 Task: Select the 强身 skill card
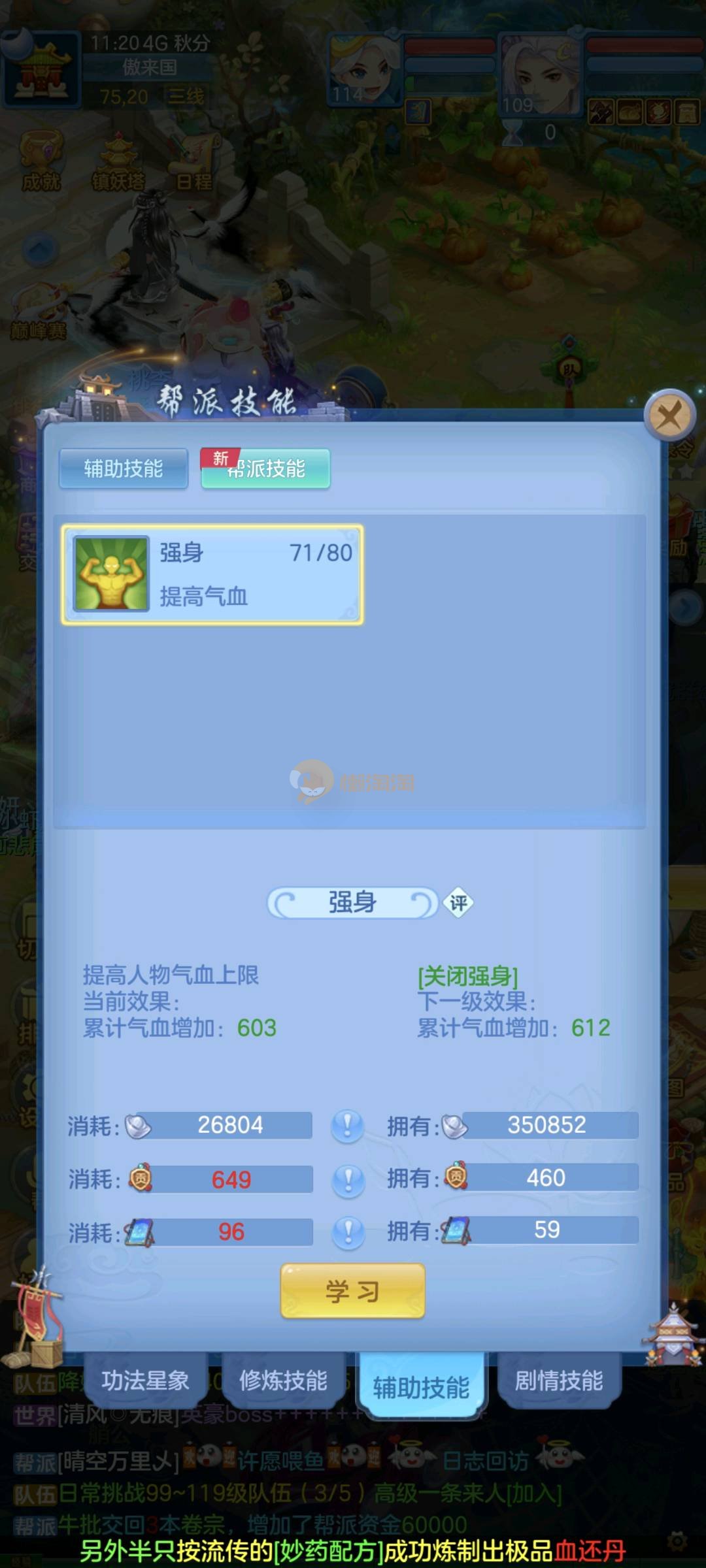tap(212, 574)
